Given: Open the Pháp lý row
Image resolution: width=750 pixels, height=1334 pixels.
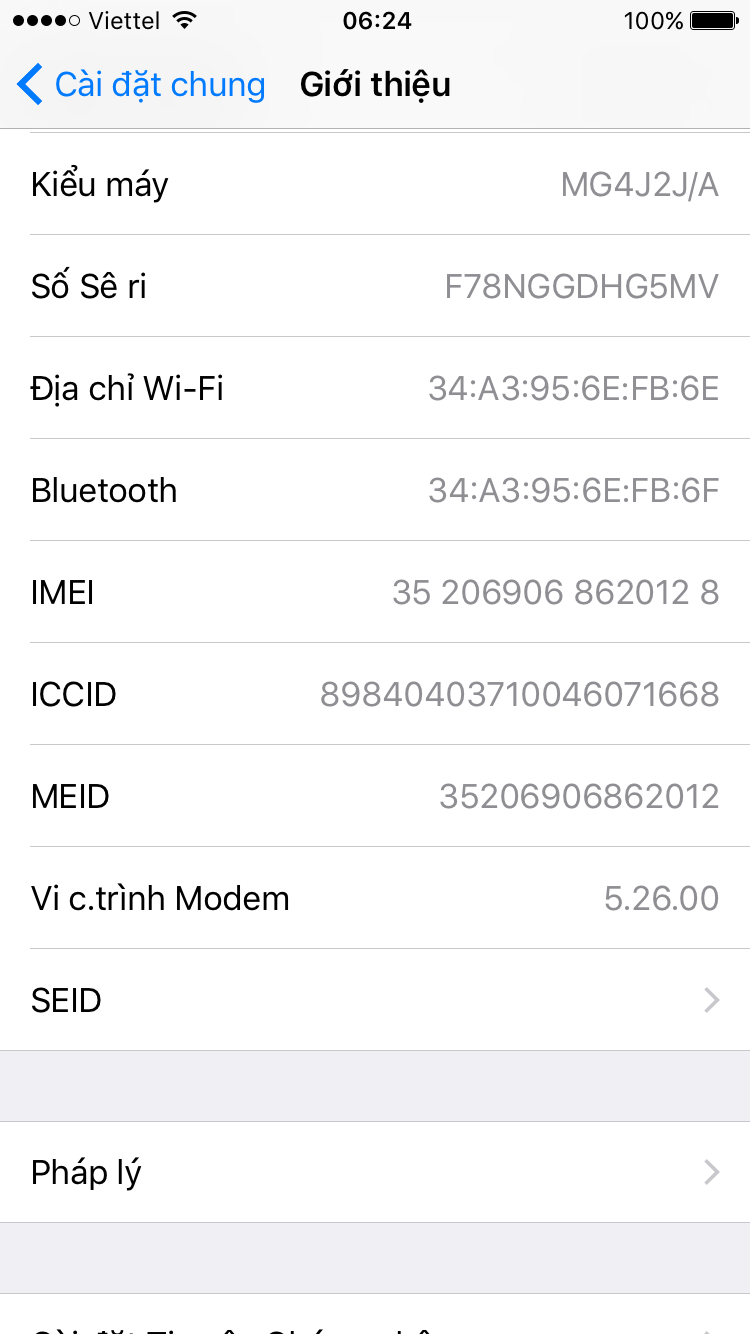Looking at the screenshot, I should [x=375, y=1172].
